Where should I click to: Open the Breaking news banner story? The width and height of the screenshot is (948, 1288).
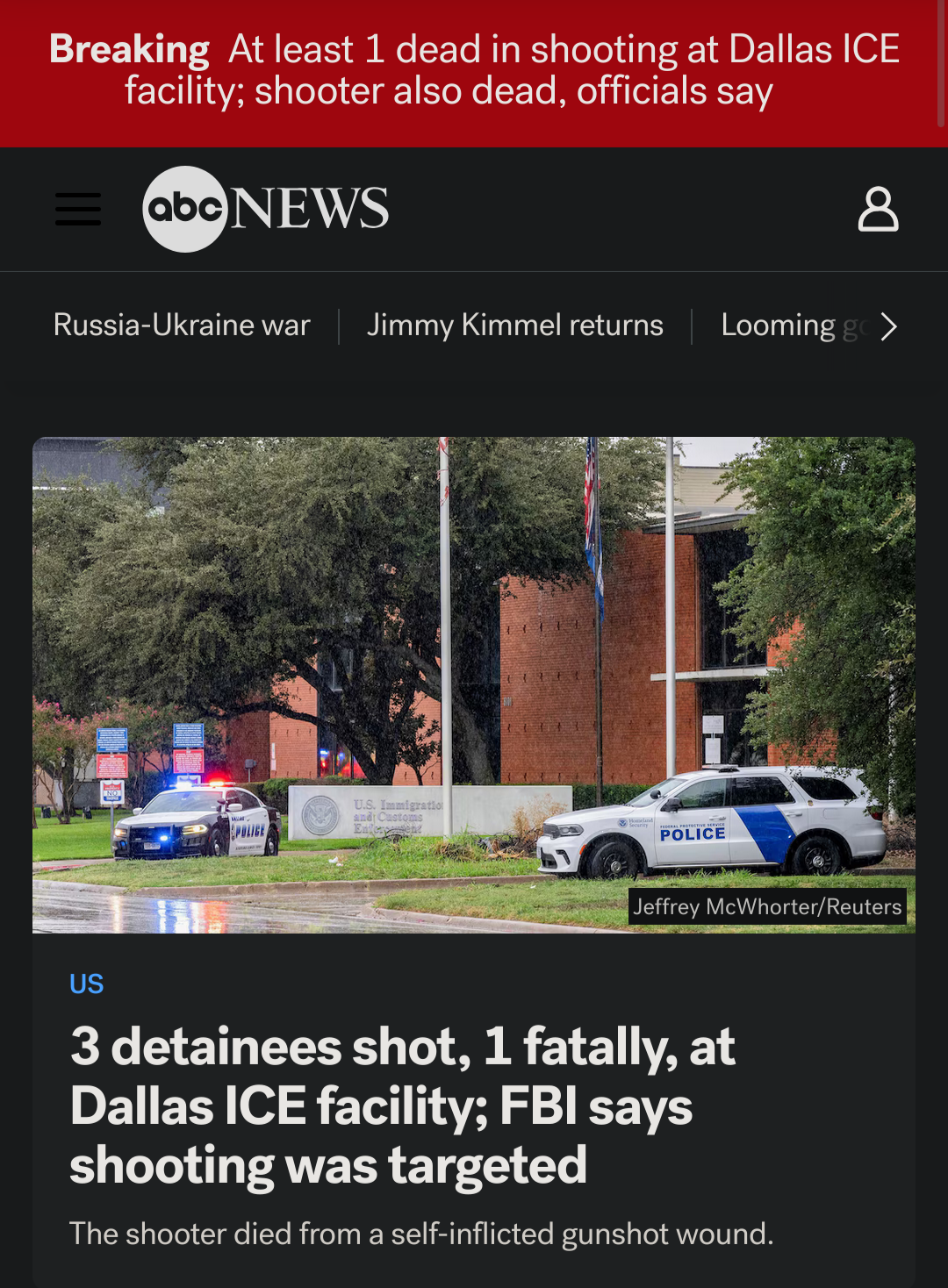tap(474, 70)
